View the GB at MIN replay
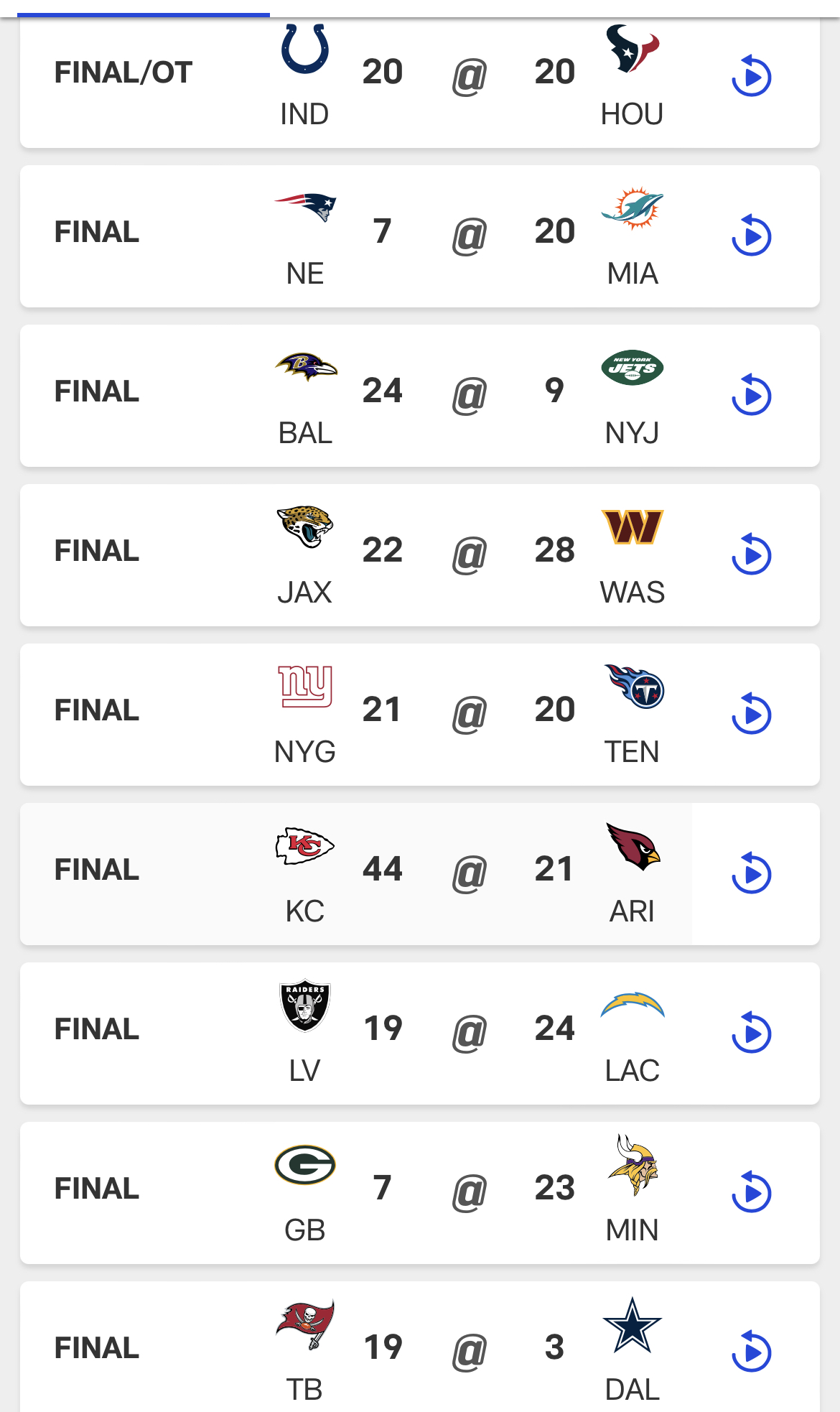The width and height of the screenshot is (840, 1412). (x=751, y=1192)
